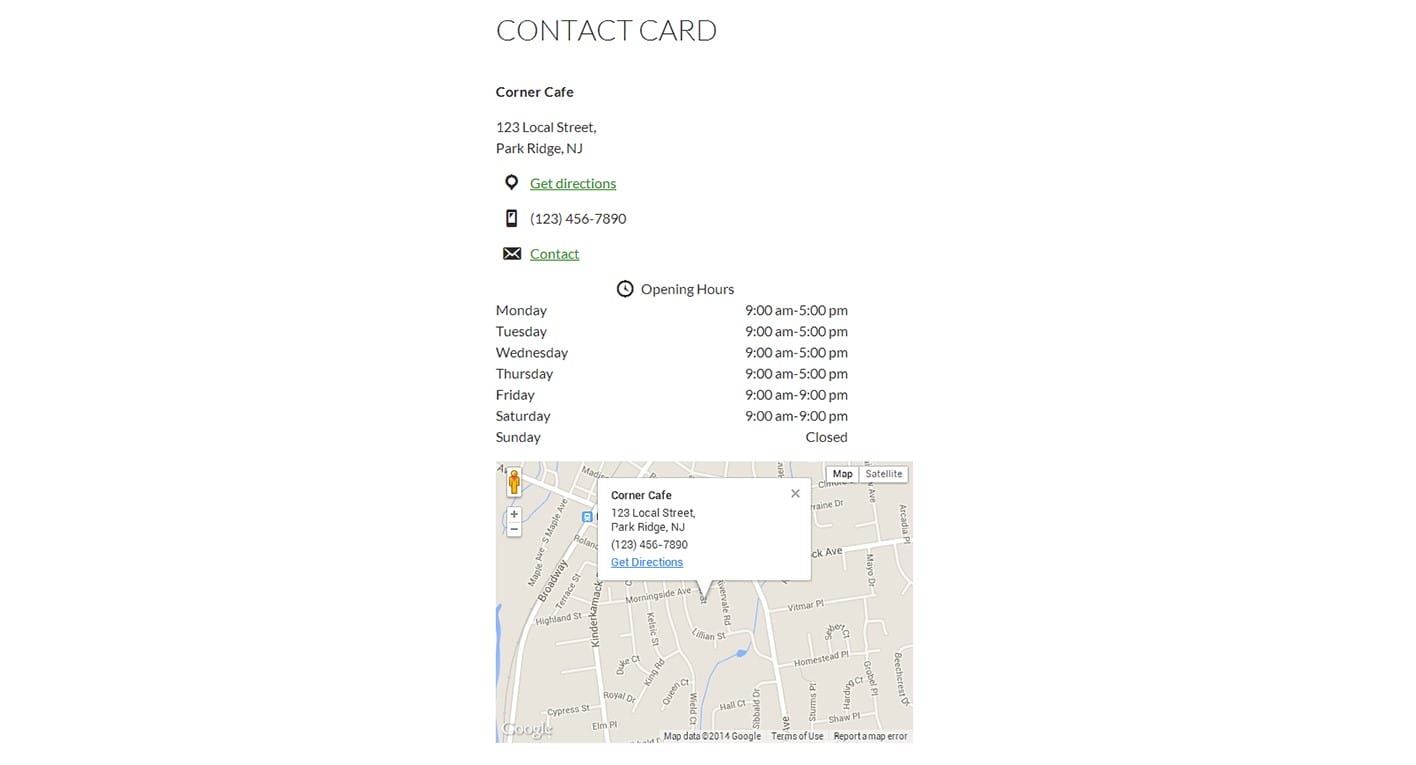The image size is (1416, 765).
Task: Tap Get Directions inside the map popup
Action: coord(647,562)
